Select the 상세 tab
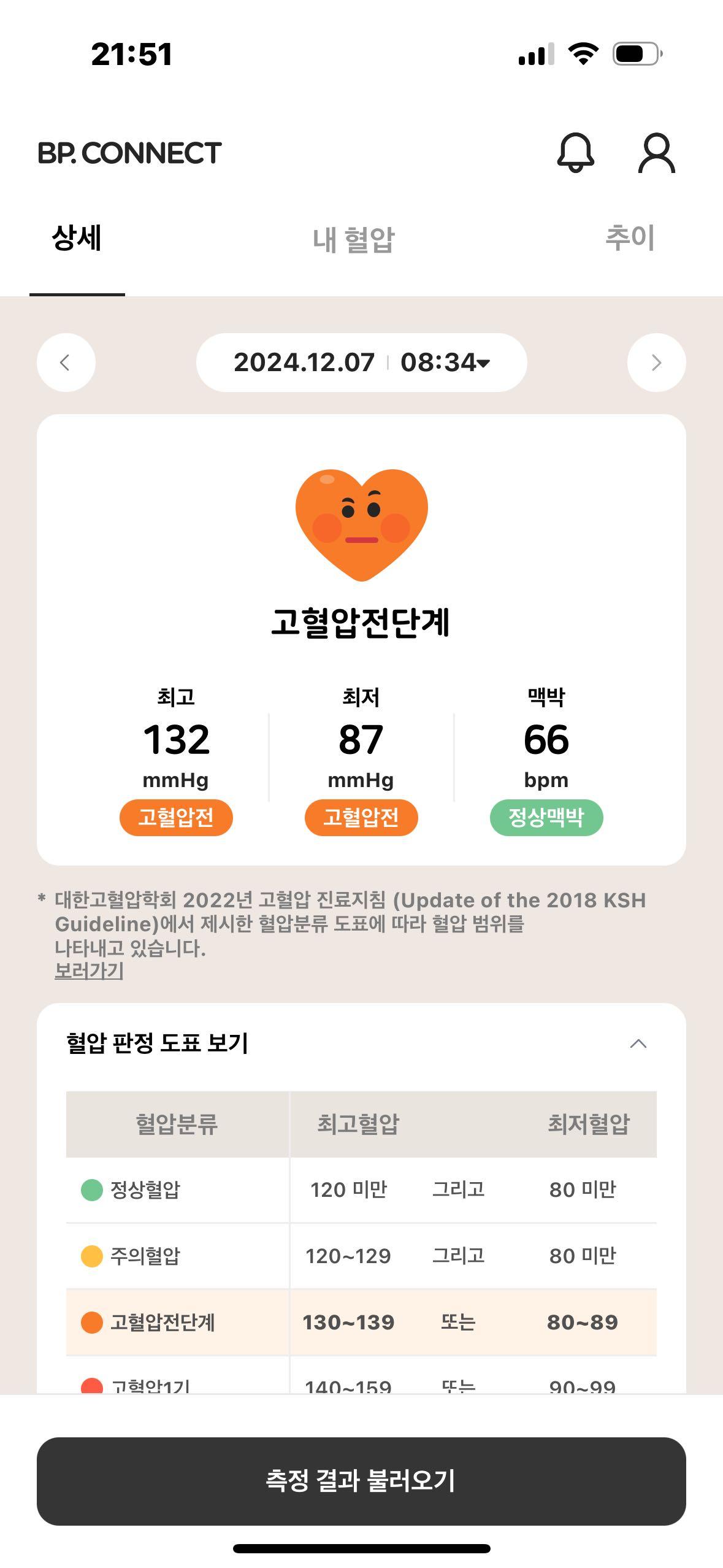This screenshot has width=723, height=1568. (x=77, y=238)
